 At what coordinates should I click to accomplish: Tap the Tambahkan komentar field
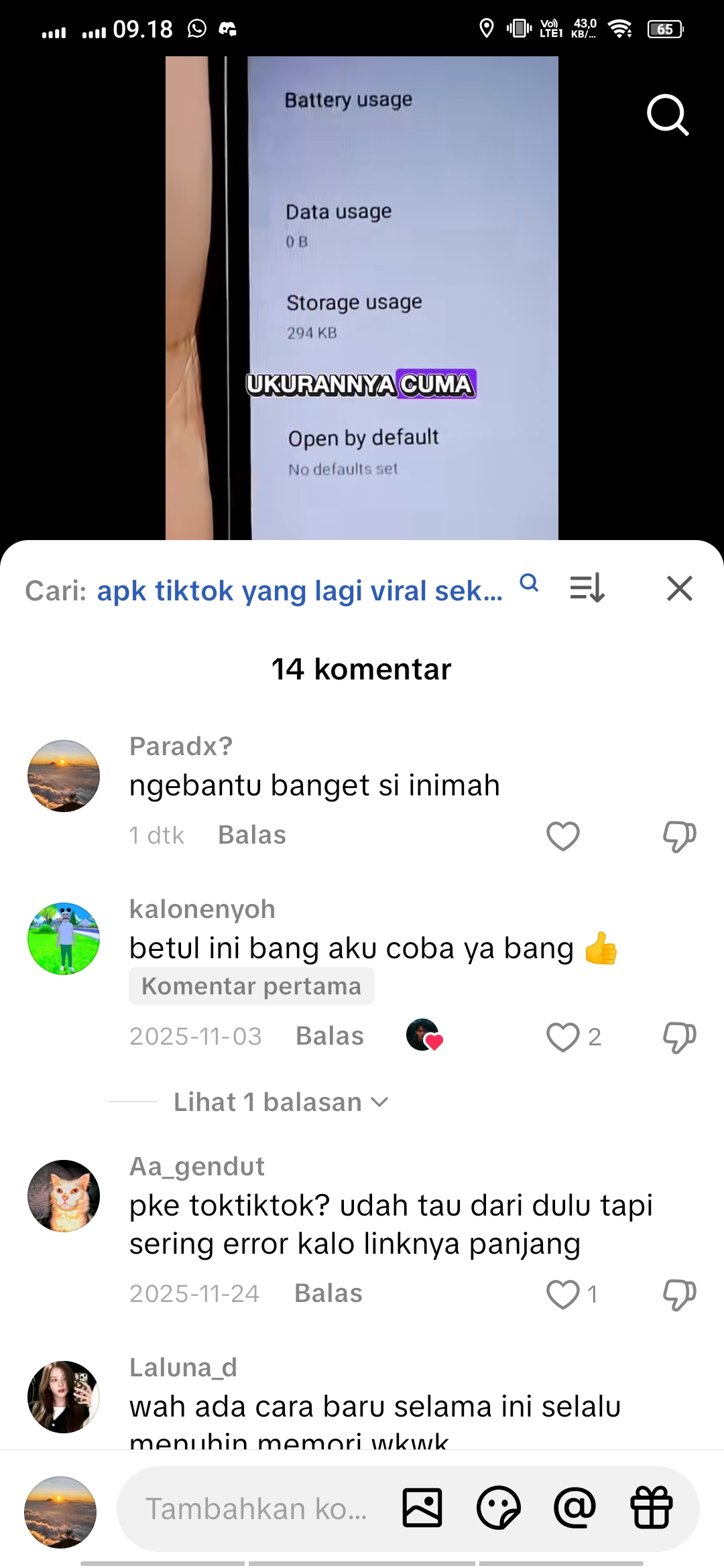tap(256, 1509)
